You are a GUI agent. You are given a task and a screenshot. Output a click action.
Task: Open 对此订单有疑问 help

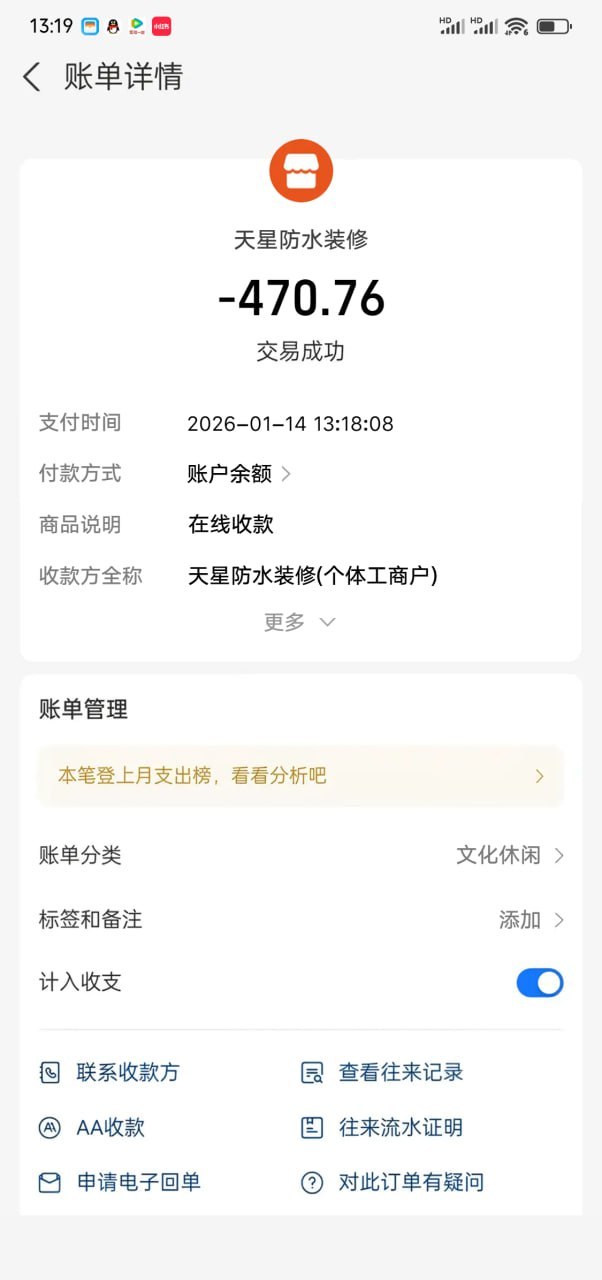(x=393, y=1182)
